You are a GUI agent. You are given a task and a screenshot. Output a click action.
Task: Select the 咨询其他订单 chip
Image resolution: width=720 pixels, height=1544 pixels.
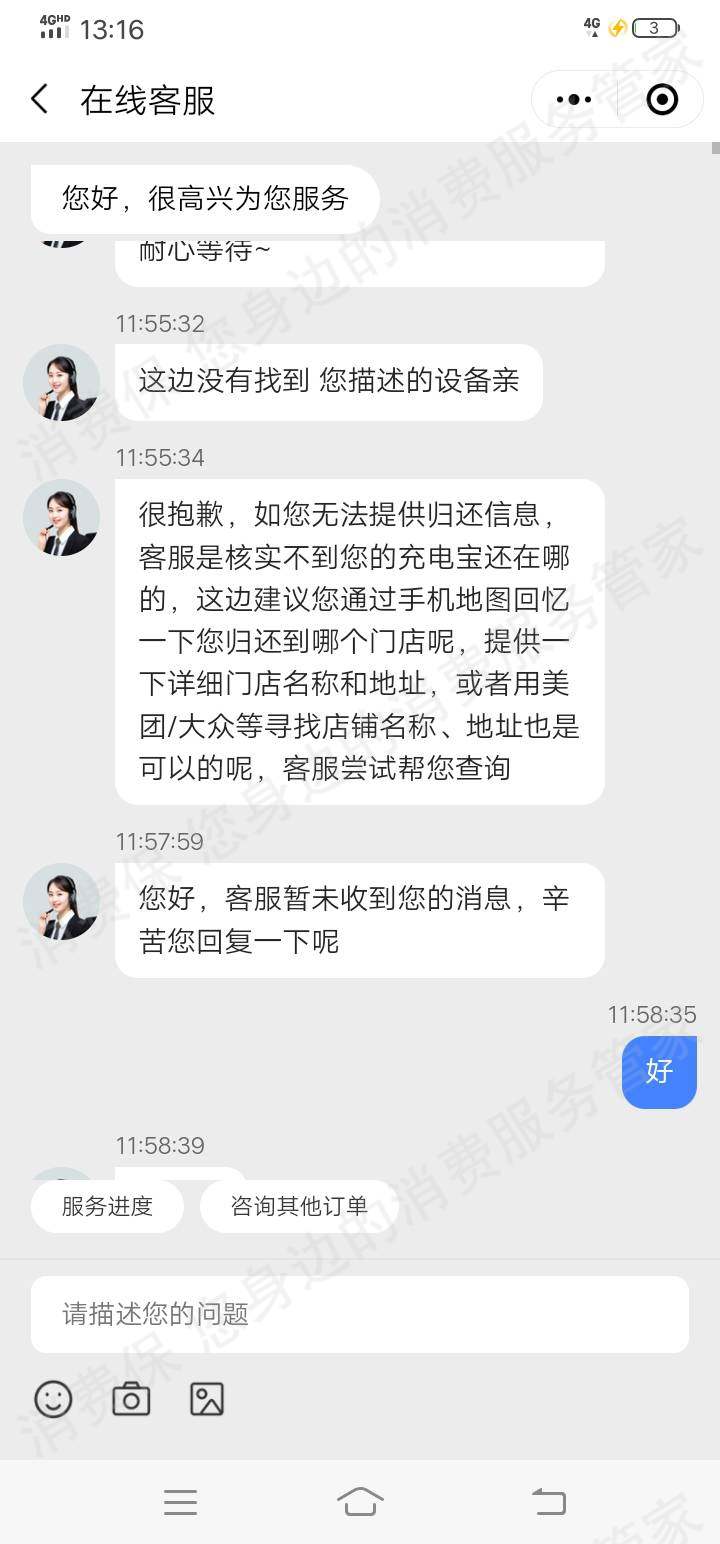click(299, 1206)
